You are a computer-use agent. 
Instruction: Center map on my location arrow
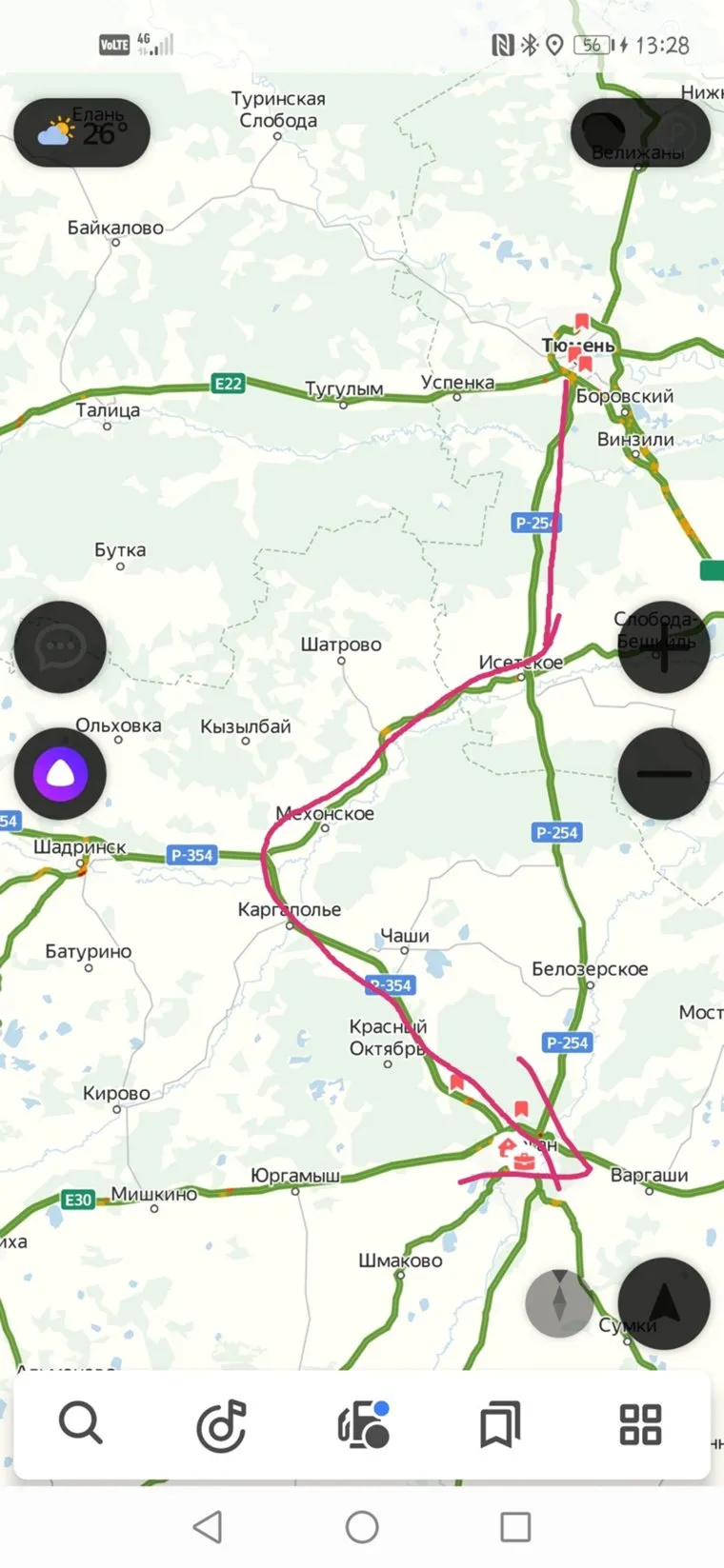point(664,1303)
